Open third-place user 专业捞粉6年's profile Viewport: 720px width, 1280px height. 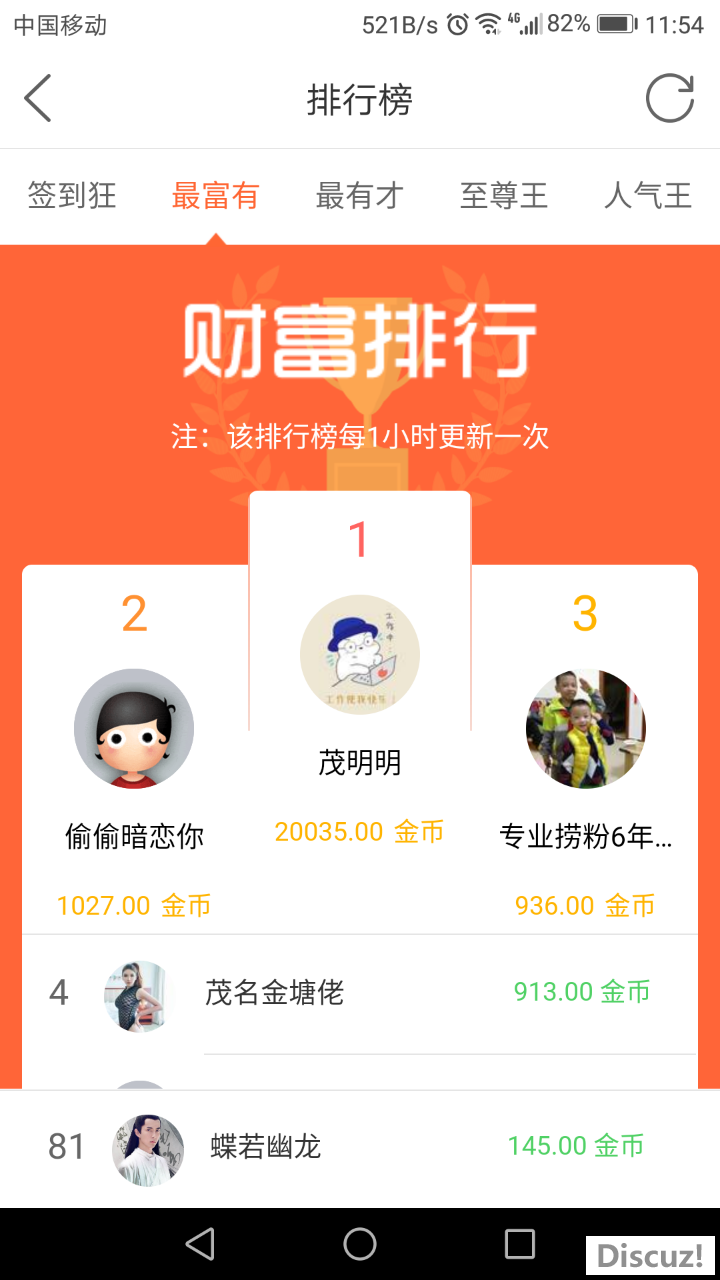coord(586,729)
